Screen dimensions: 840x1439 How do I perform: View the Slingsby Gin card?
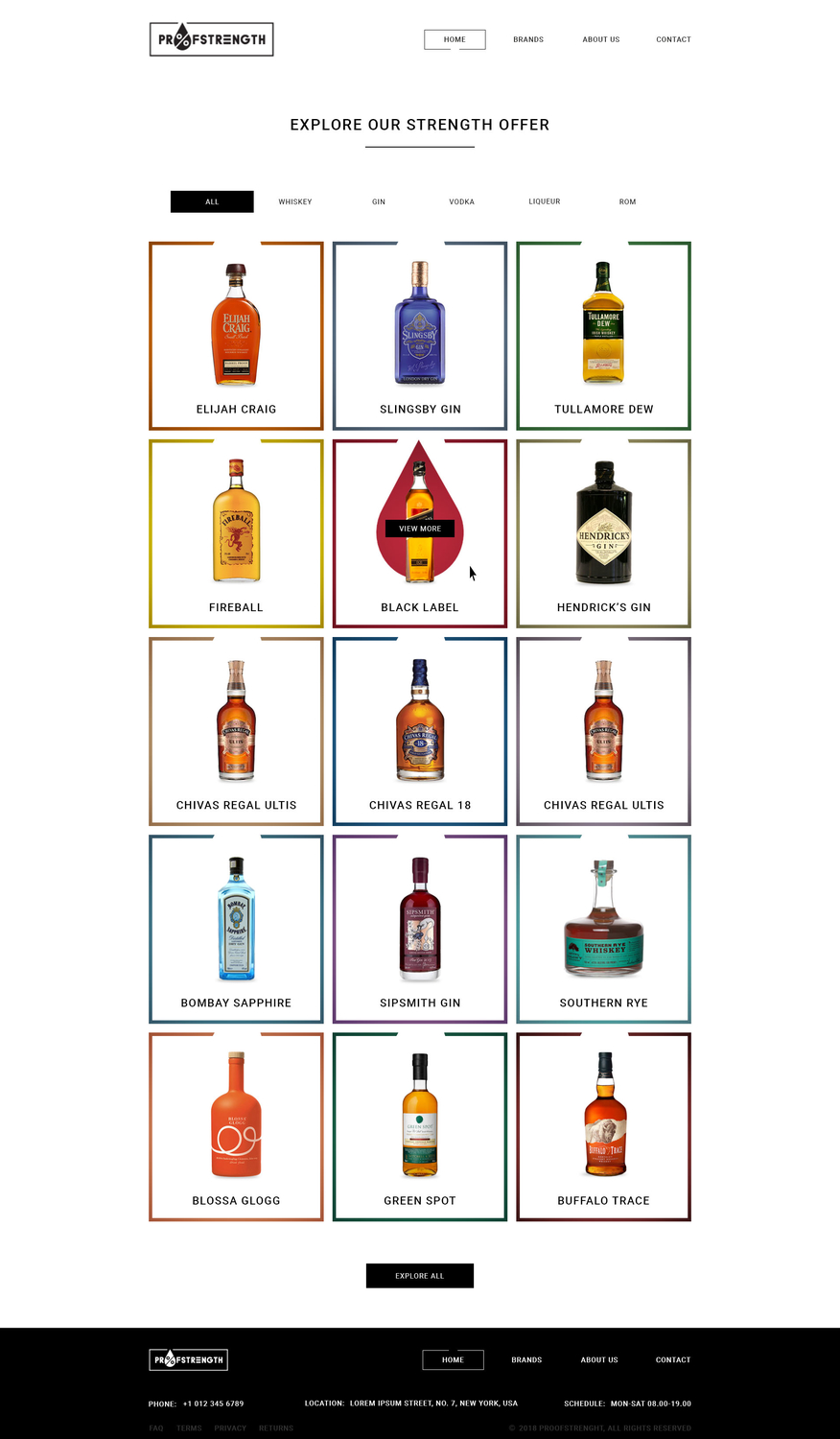click(x=420, y=336)
